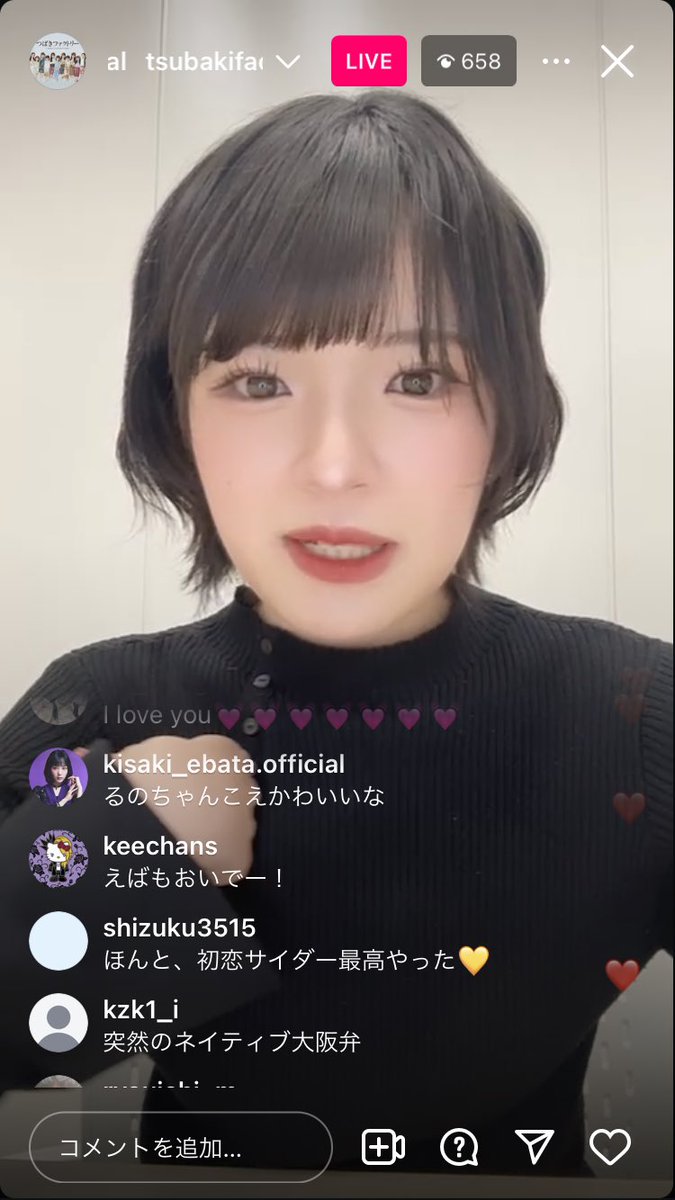The width and height of the screenshot is (675, 1200).
Task: Open the broadcaster's profile picture
Action: [x=57, y=62]
